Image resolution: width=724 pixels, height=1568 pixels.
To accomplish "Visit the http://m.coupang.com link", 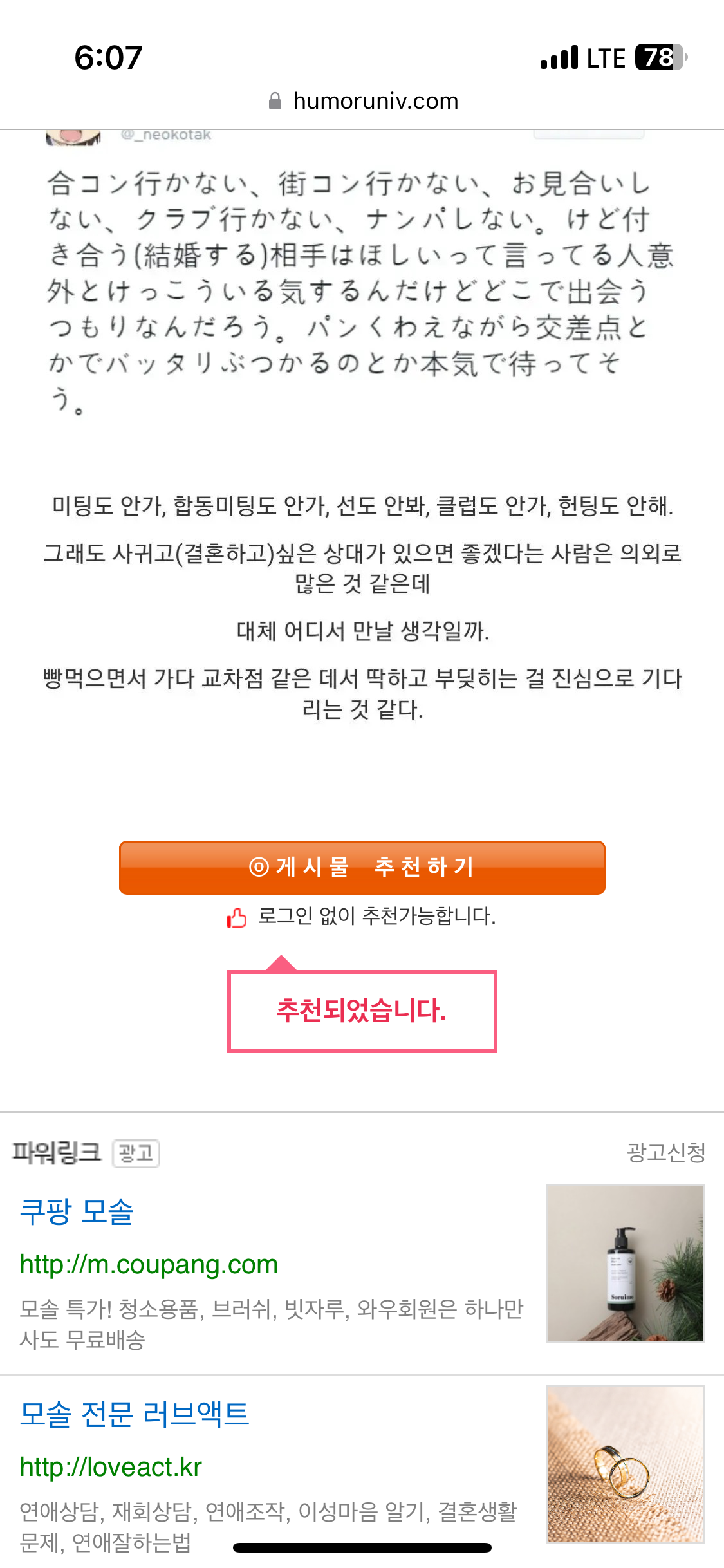I will (149, 1264).
